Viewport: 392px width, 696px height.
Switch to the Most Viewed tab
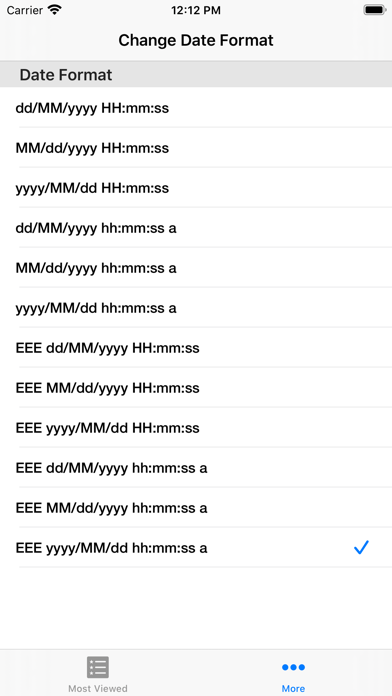point(98,674)
